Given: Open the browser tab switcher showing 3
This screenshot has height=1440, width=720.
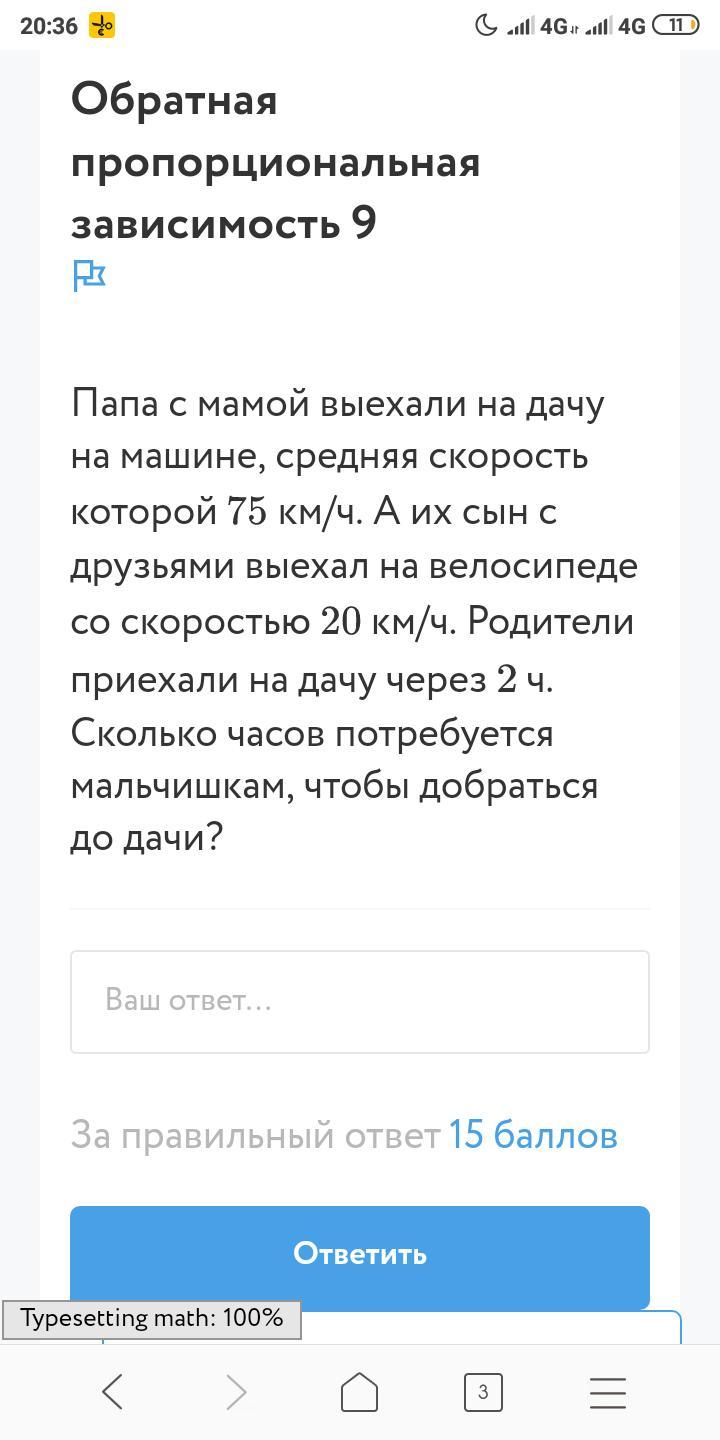Looking at the screenshot, I should (483, 1392).
